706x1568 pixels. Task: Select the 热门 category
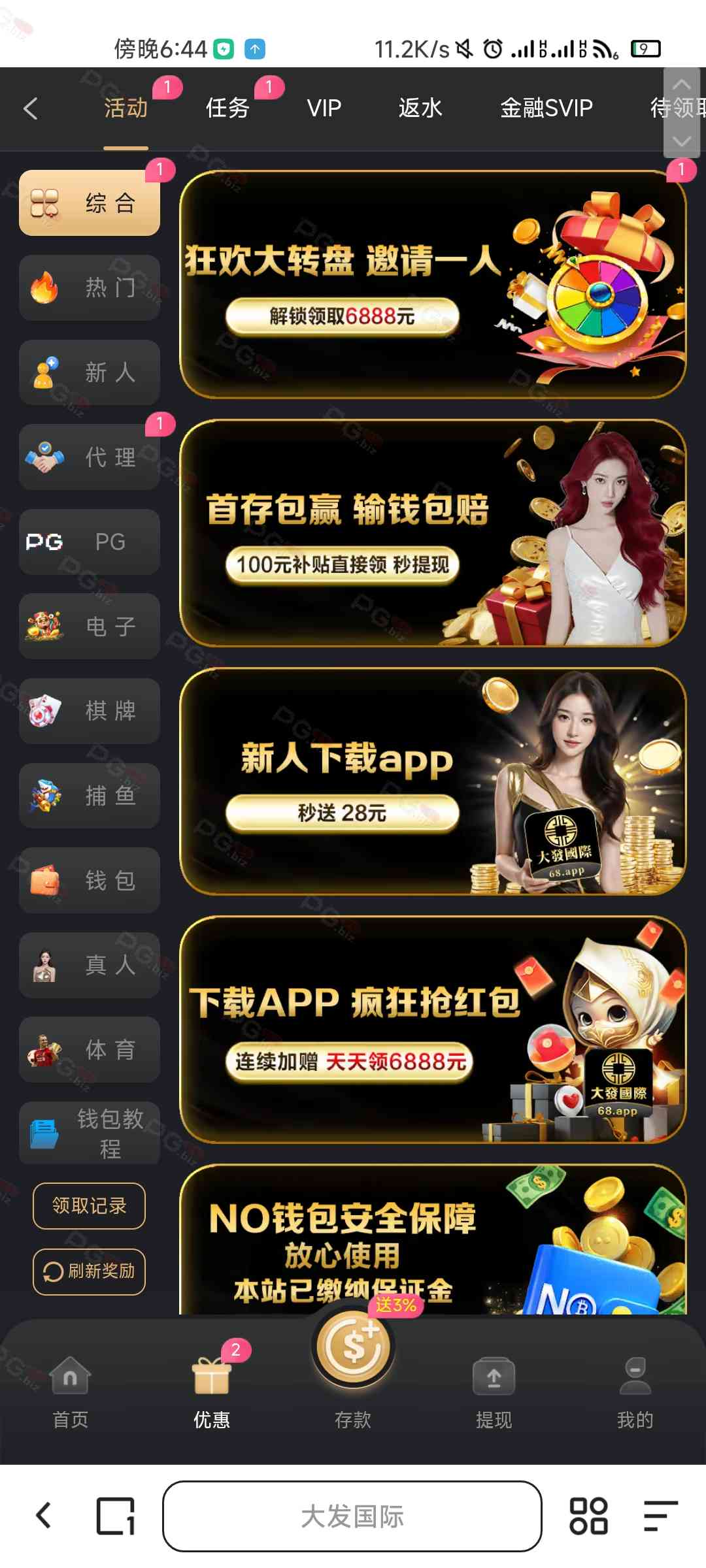(x=90, y=287)
